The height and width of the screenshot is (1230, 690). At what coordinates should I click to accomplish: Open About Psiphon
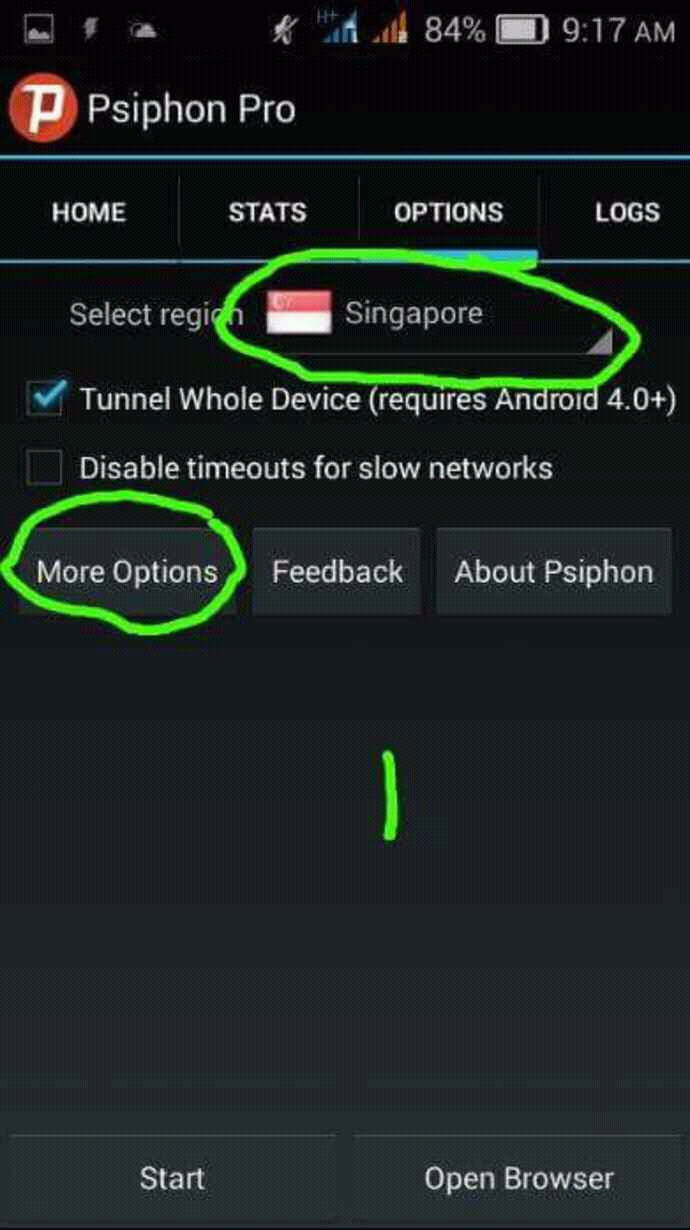click(x=553, y=572)
